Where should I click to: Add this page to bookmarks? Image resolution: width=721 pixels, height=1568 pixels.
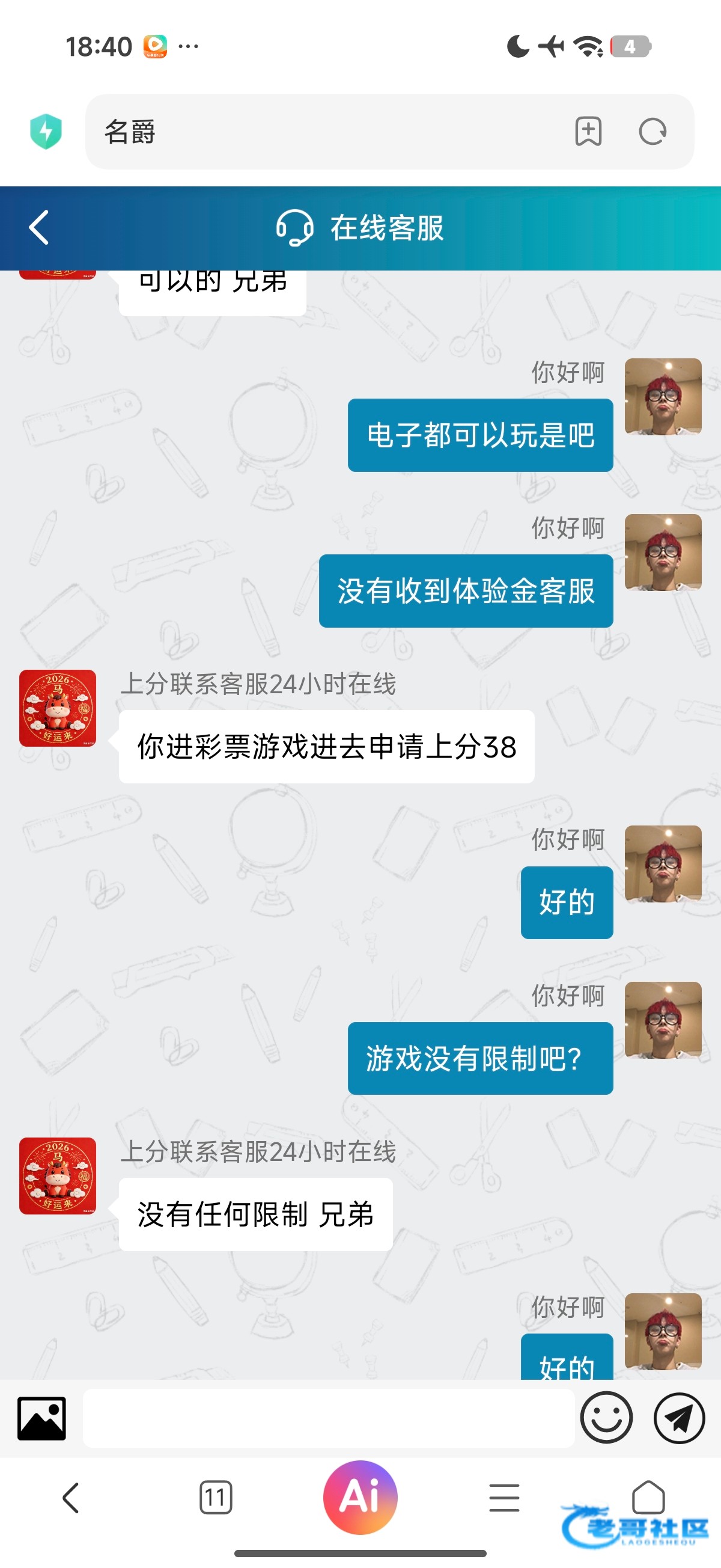point(588,132)
